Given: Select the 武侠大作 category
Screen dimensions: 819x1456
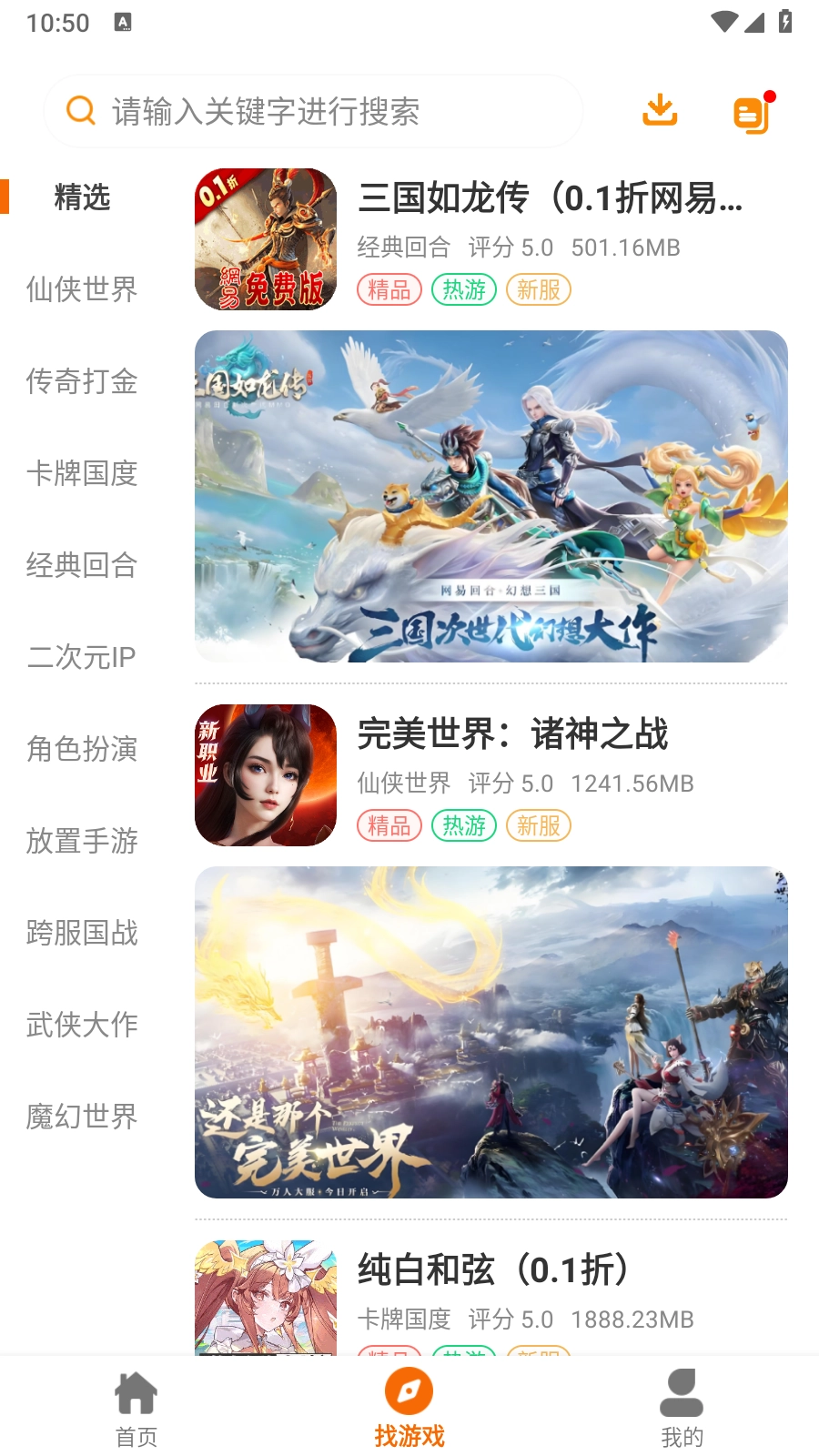Looking at the screenshot, I should (x=82, y=1025).
